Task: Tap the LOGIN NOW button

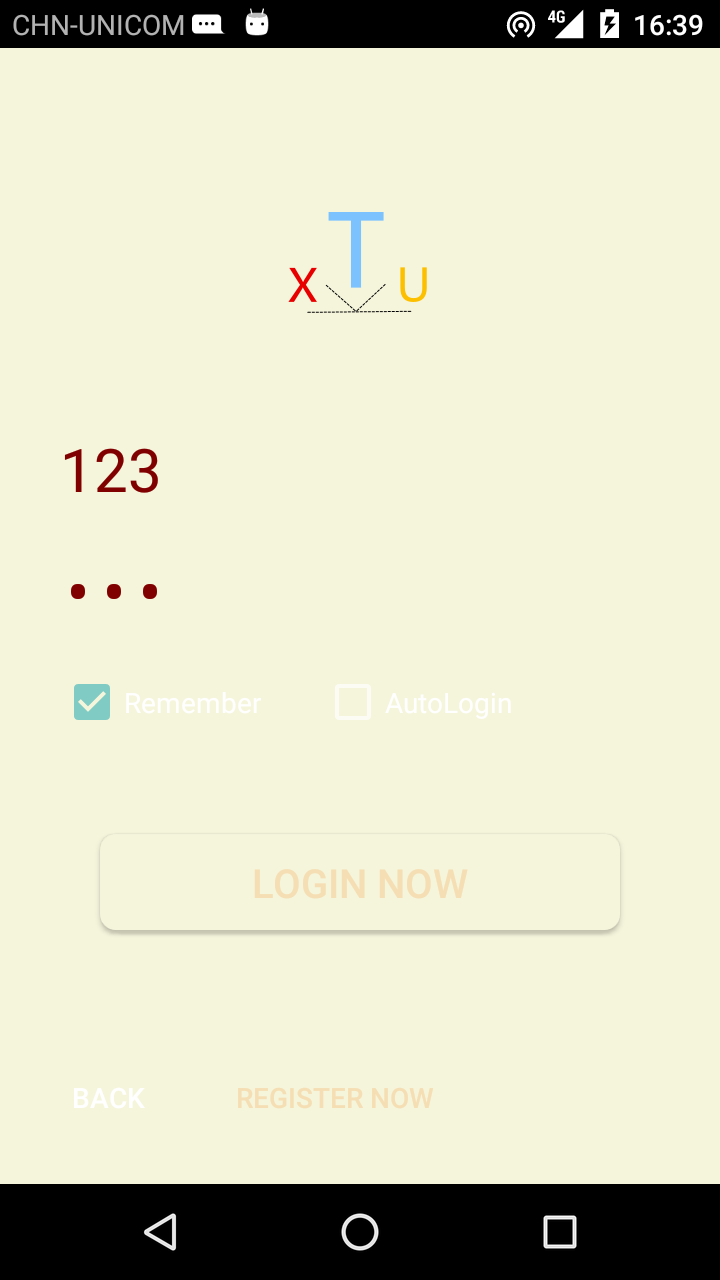Action: point(360,883)
